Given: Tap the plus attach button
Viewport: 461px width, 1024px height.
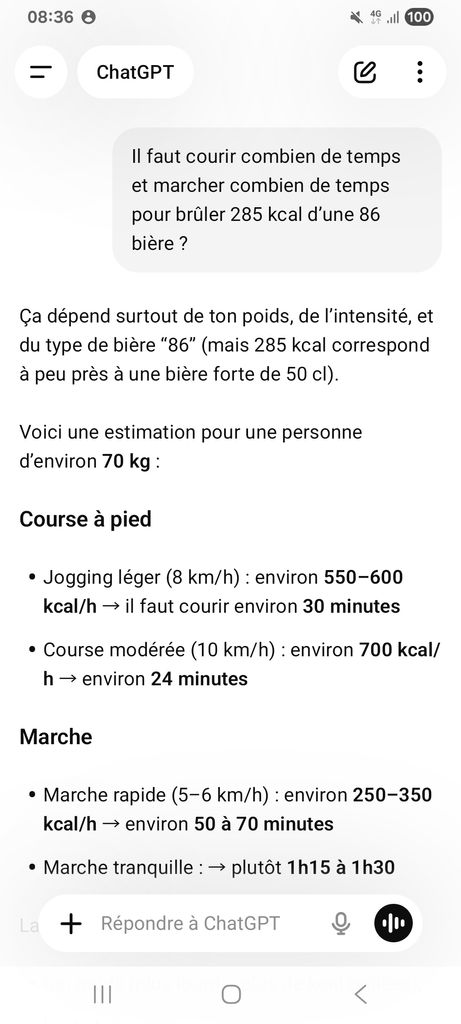Looking at the screenshot, I should (x=71, y=923).
